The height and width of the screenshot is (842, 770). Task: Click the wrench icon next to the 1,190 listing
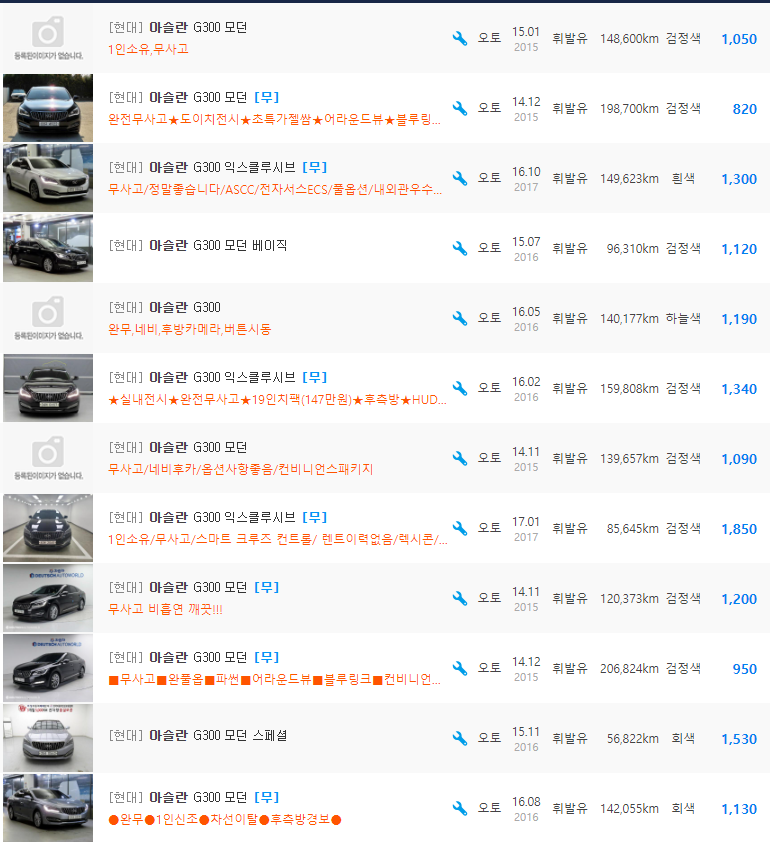click(460, 317)
